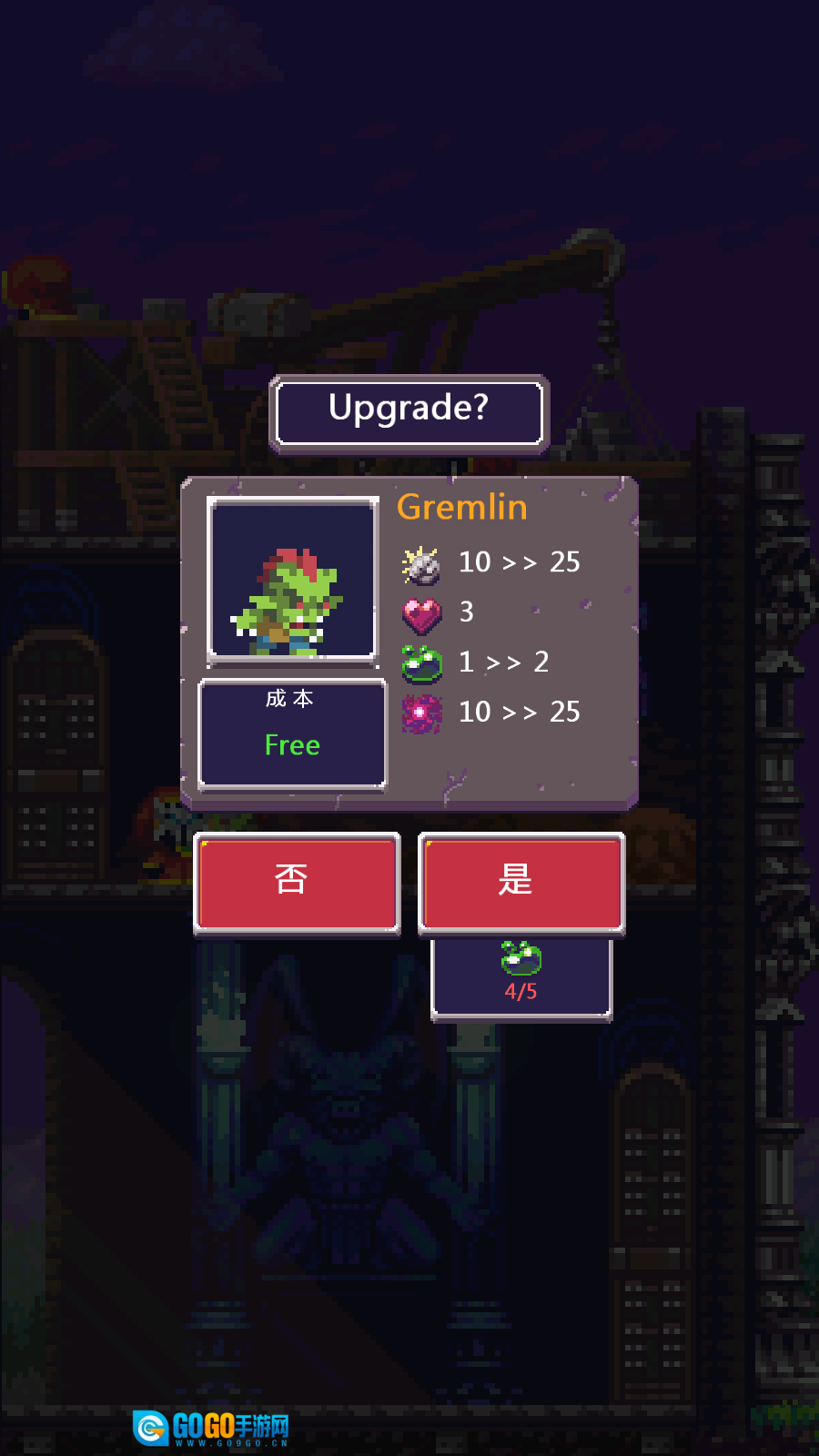Confirm the Gremlin upgrade with 是
This screenshot has height=1456, width=819.
click(x=521, y=882)
